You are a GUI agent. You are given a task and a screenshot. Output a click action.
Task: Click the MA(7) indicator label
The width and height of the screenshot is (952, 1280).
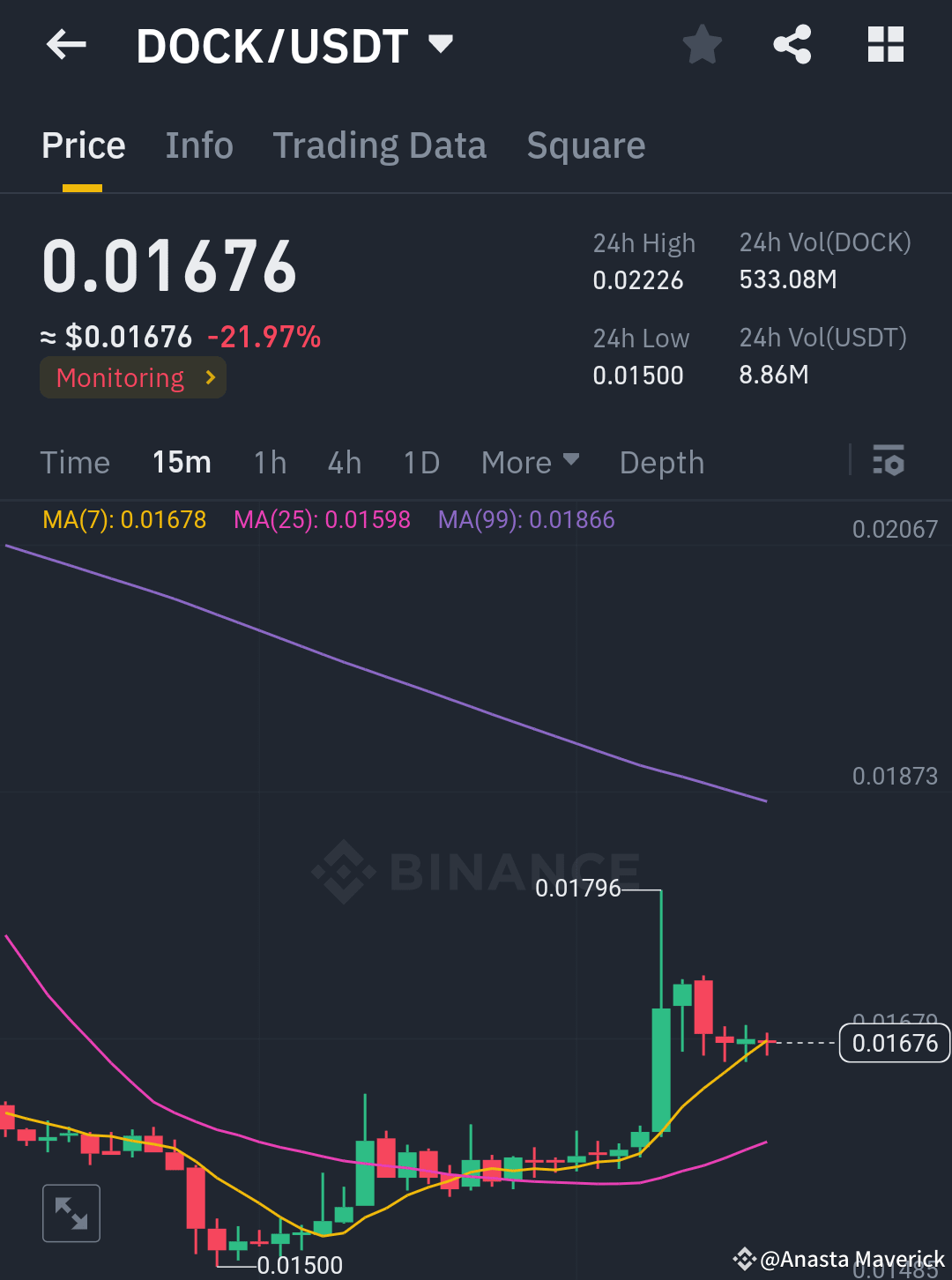point(123,520)
